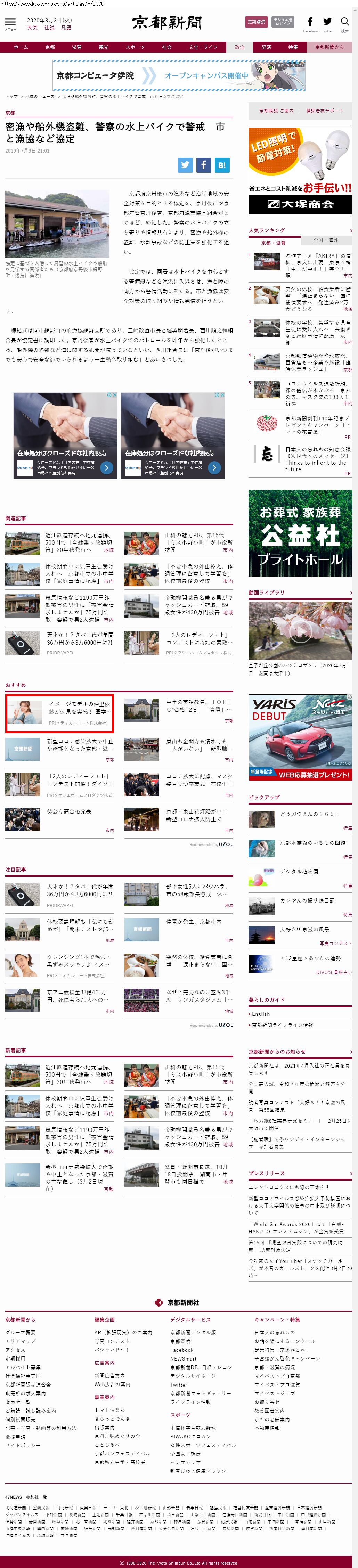Tap the 定期購読 subscribe button
Viewport: 358px width, 1568px height.
[256, 22]
